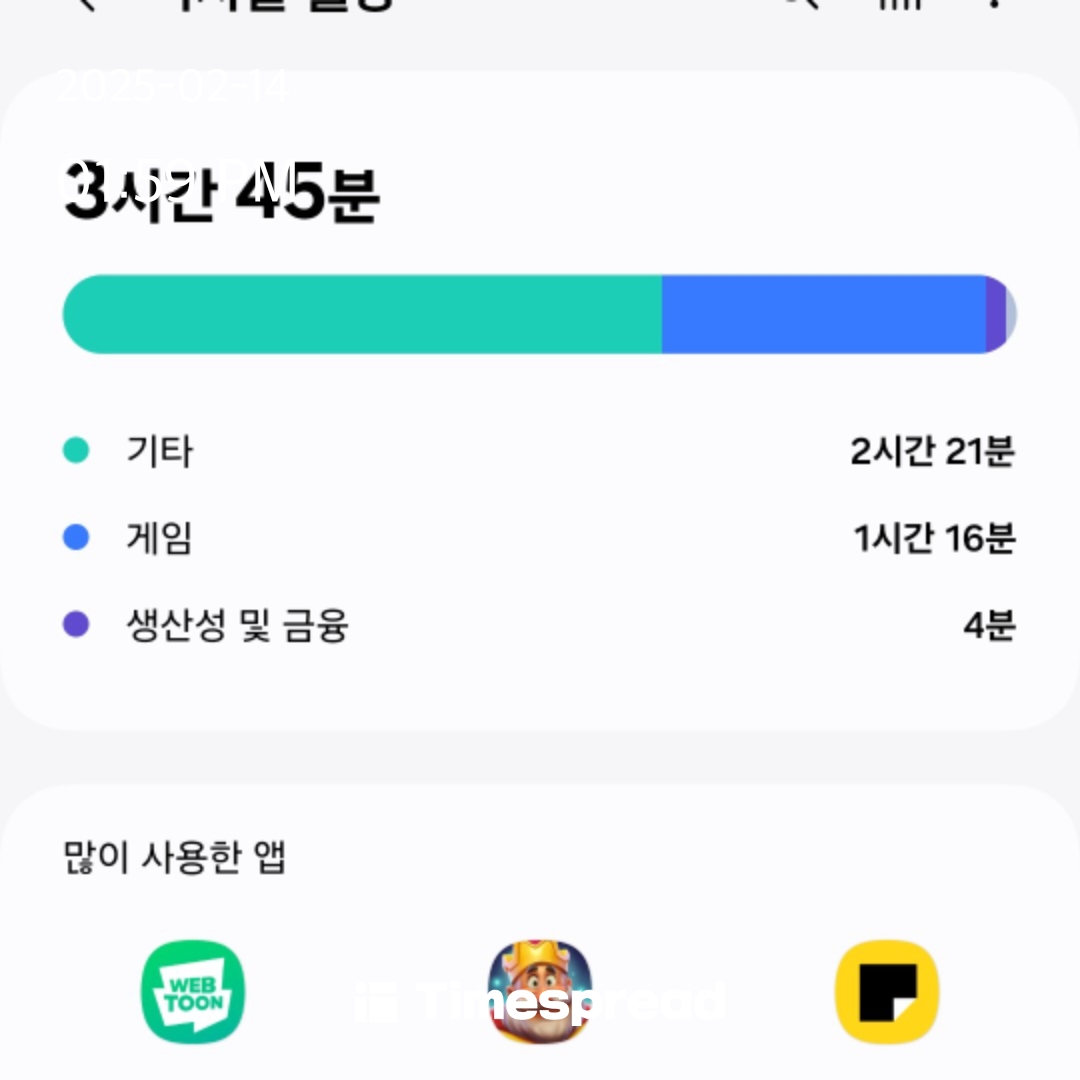This screenshot has width=1080, height=1080.
Task: Select the king character game icon
Action: click(x=540, y=991)
